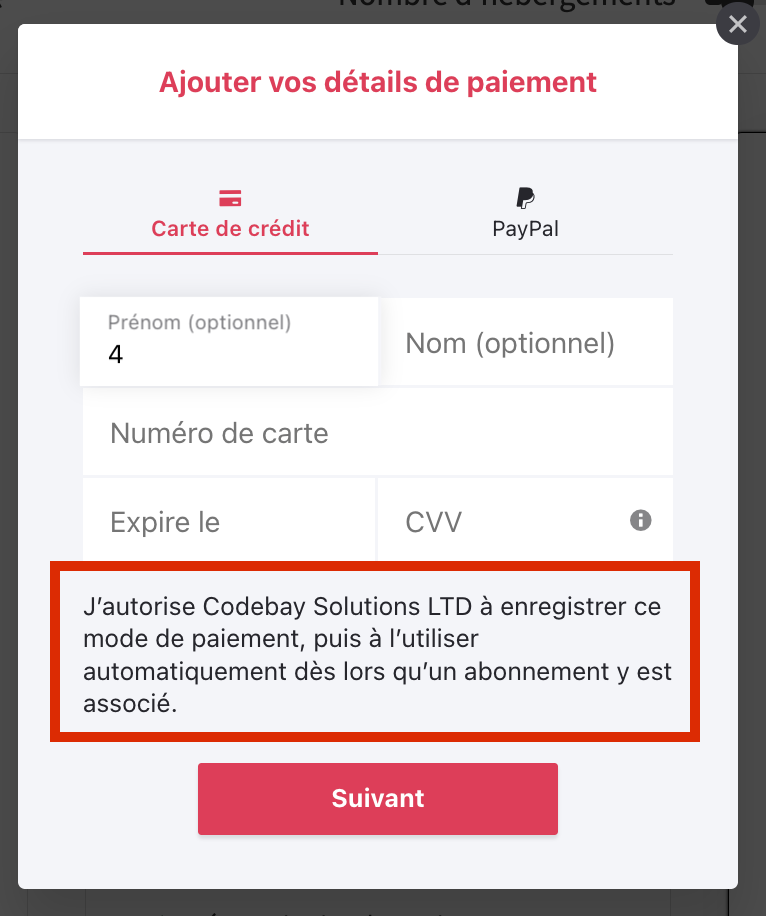Enter the Numéro de carte field
The image size is (766, 916).
377,433
